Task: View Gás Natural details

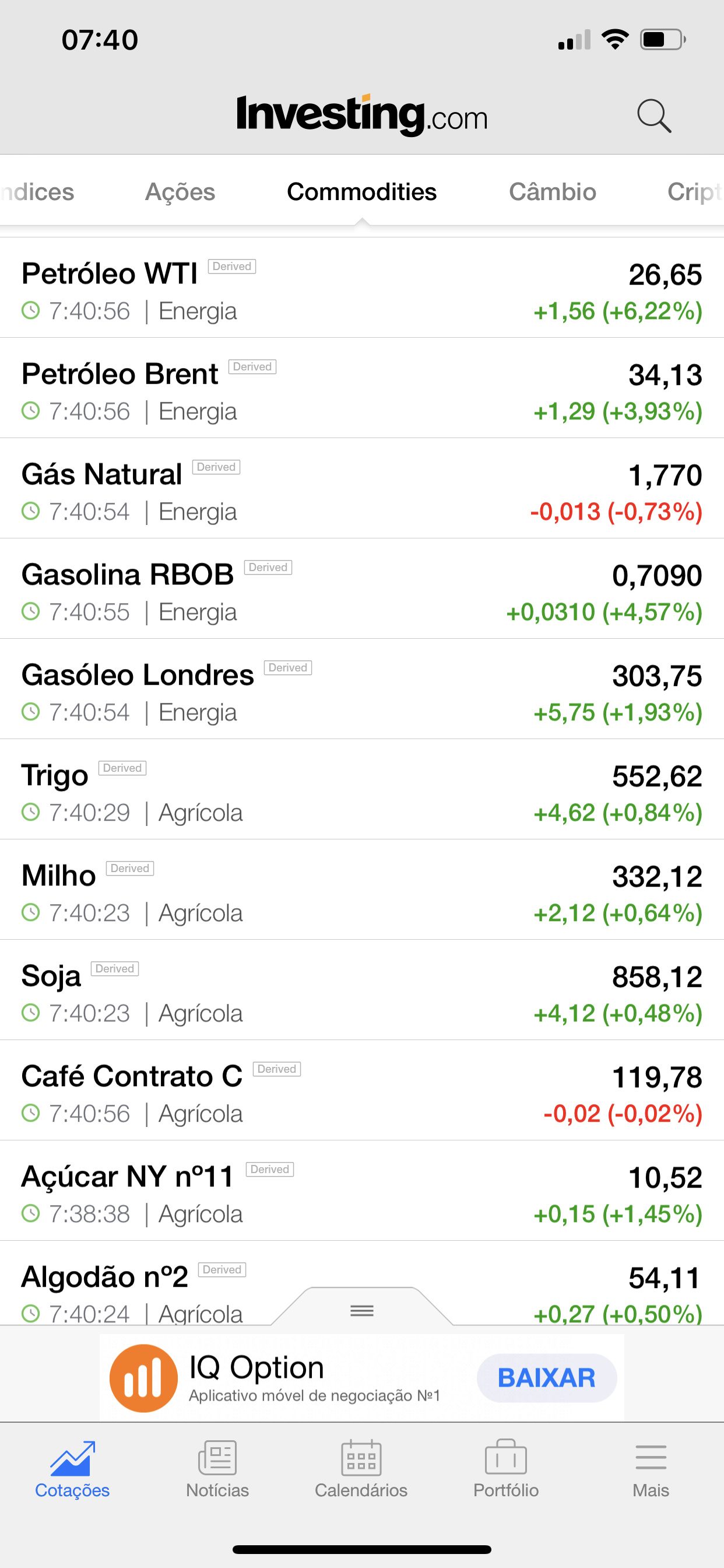Action: (x=362, y=489)
